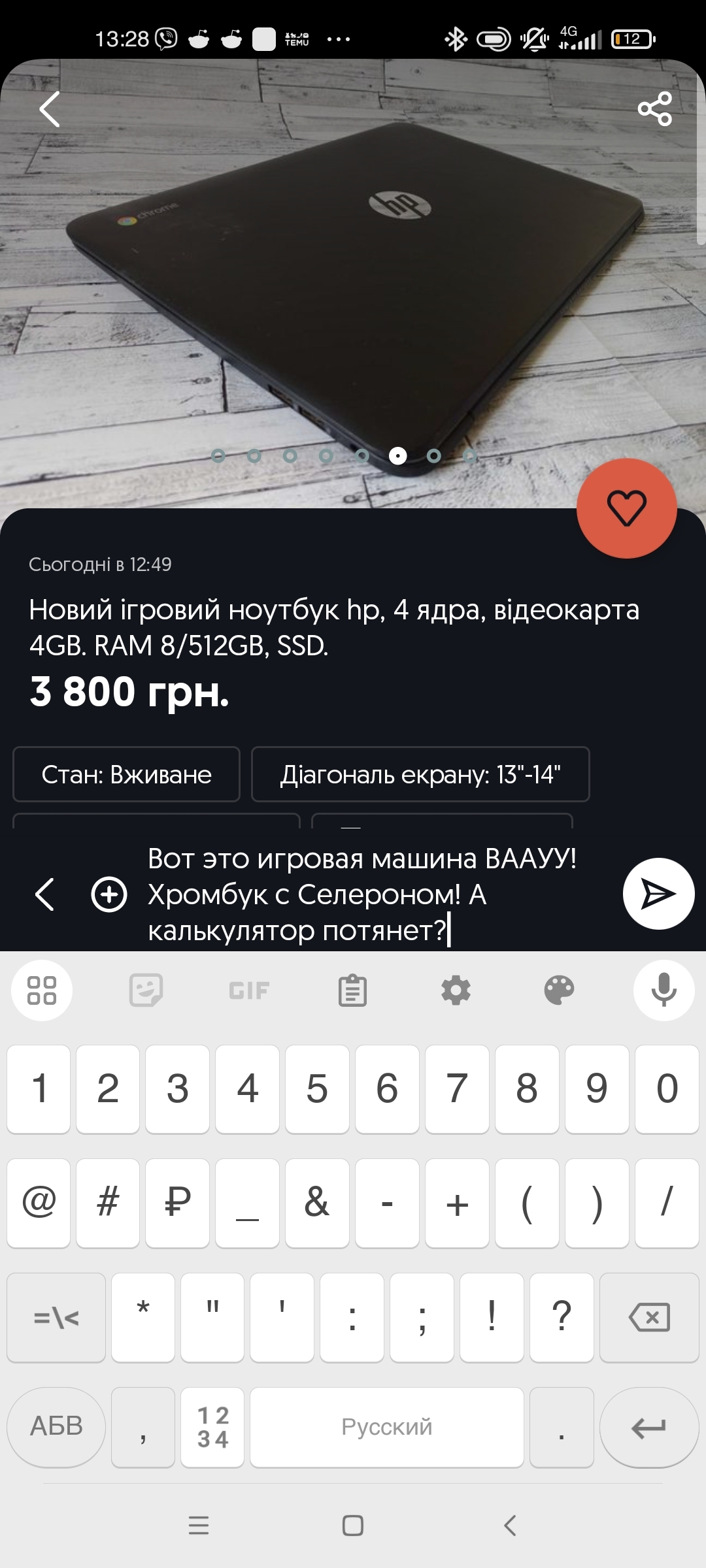Go back from the laptop listing

[x=50, y=108]
